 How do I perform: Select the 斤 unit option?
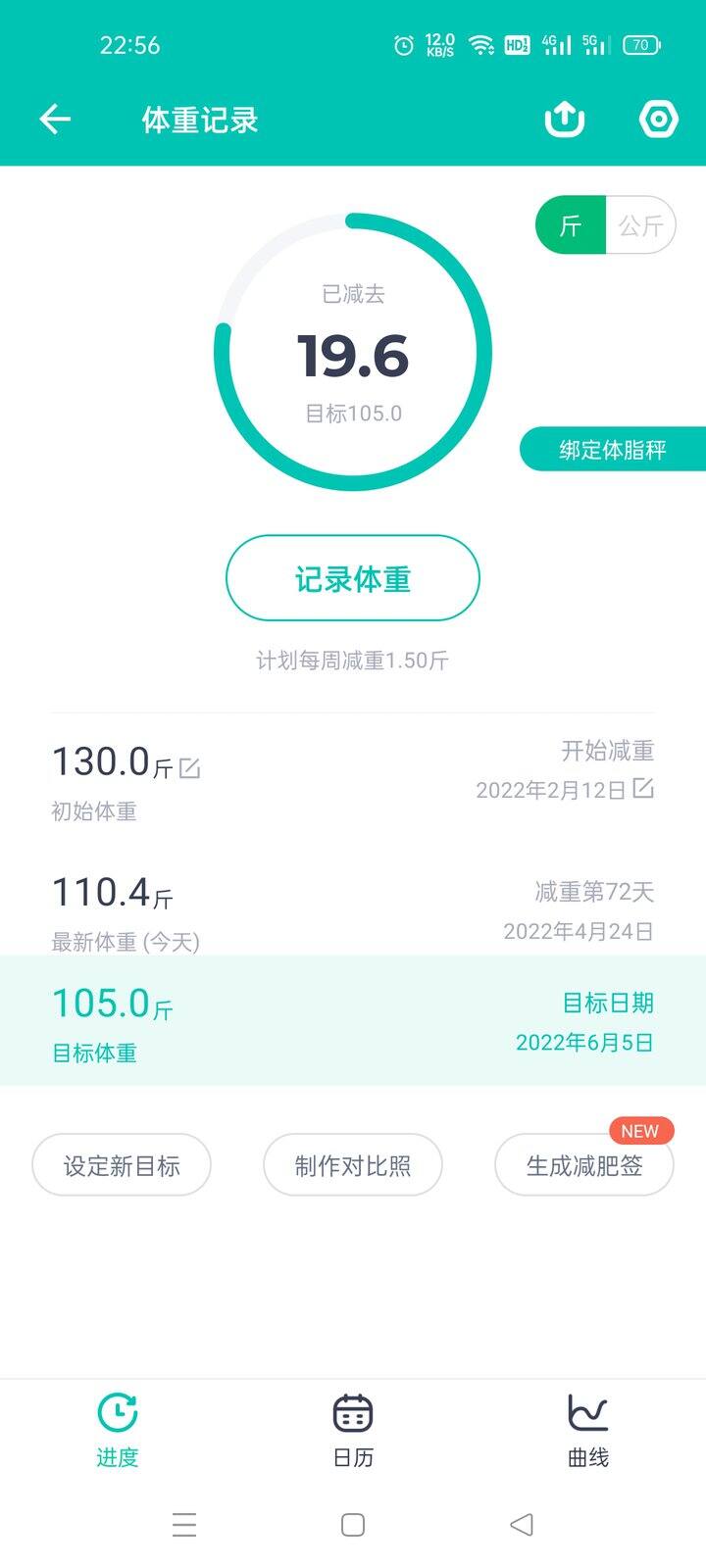pos(571,225)
